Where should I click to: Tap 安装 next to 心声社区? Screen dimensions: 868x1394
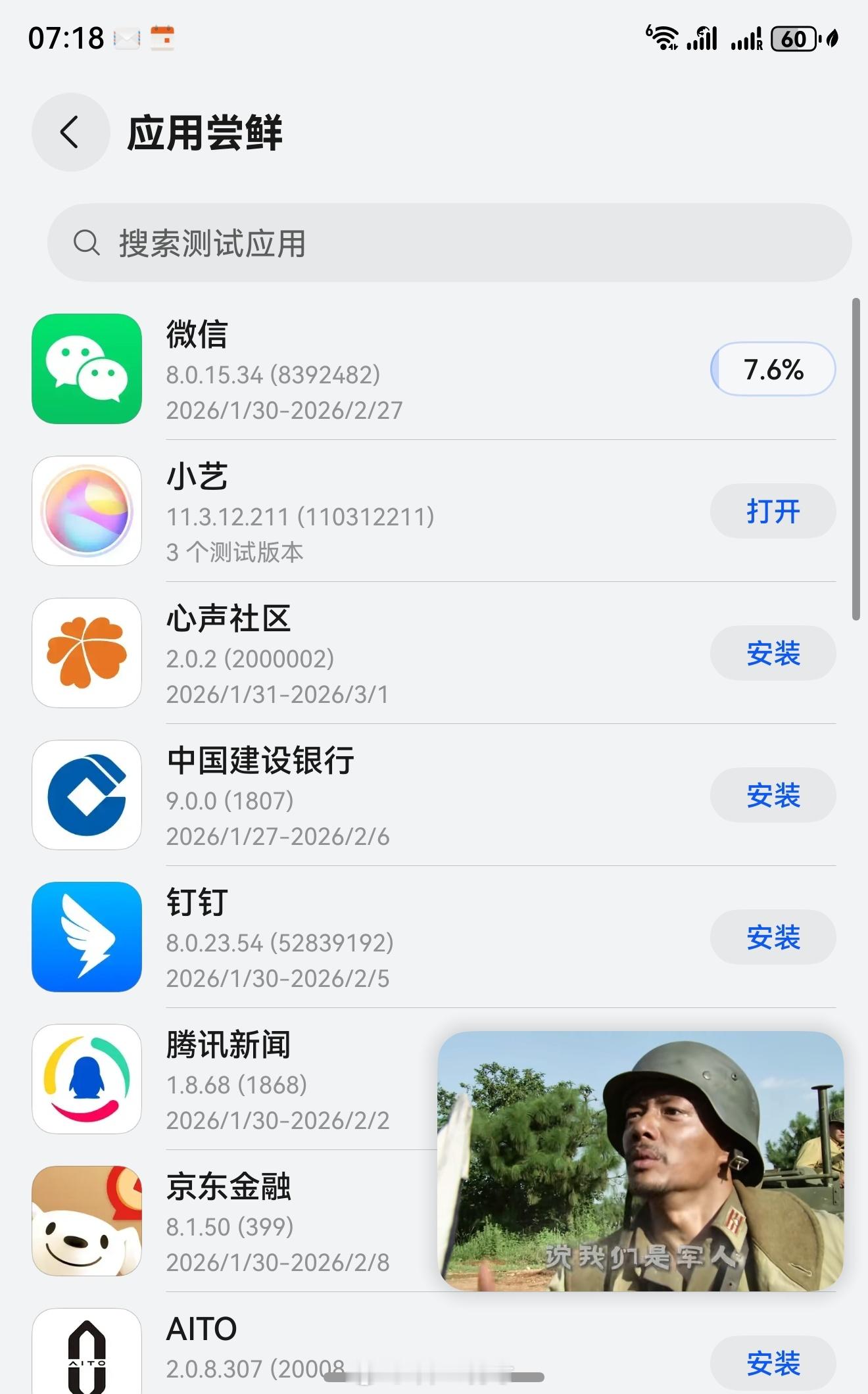[774, 653]
